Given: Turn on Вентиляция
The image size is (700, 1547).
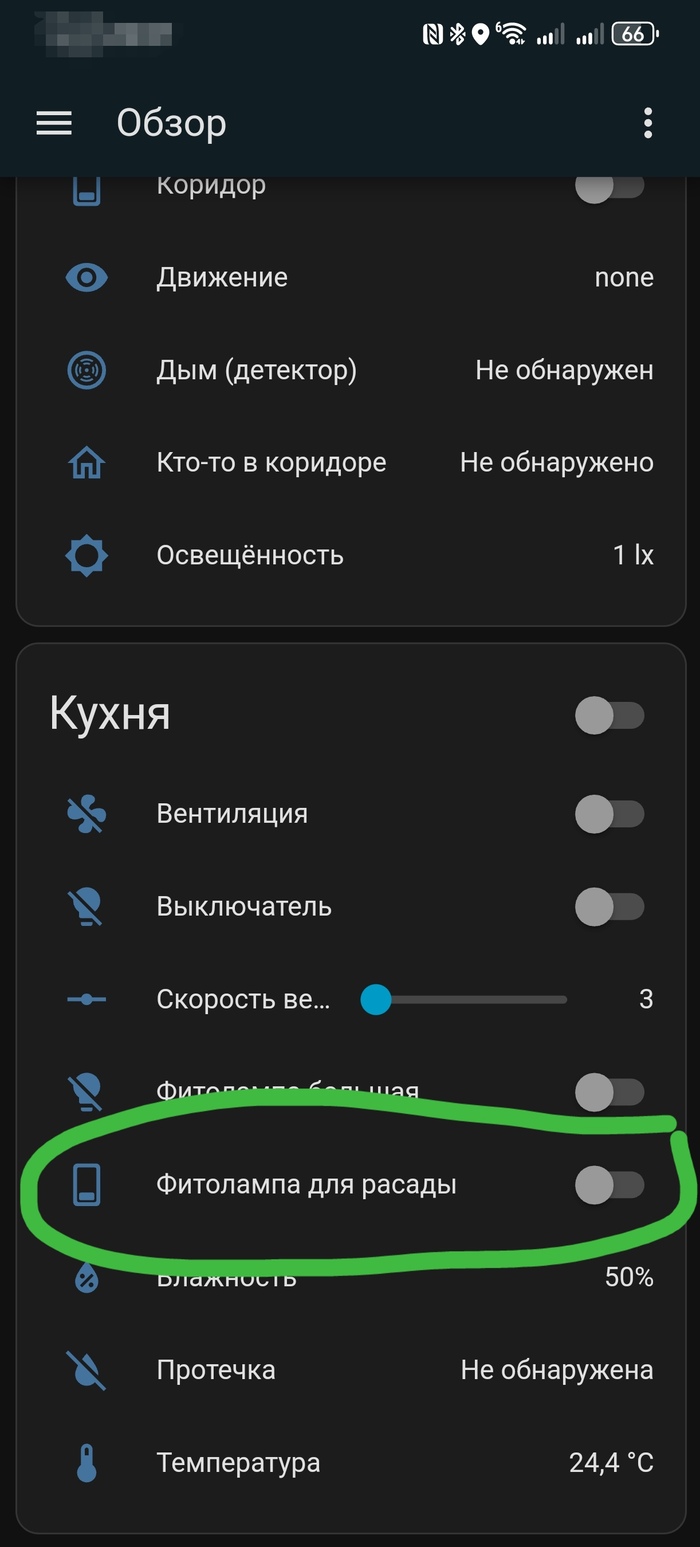Looking at the screenshot, I should pos(609,814).
